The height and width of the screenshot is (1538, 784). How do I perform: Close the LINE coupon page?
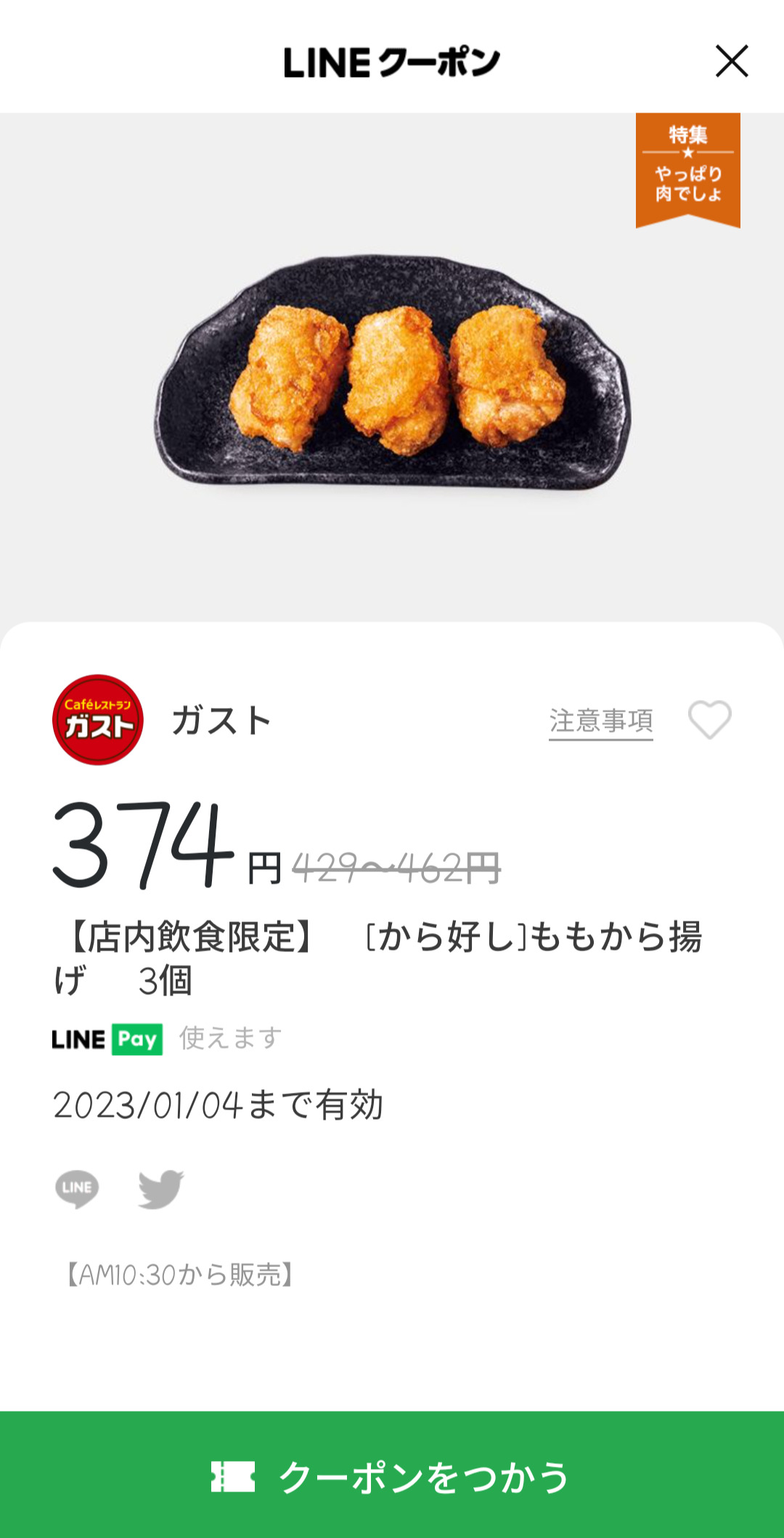point(731,61)
